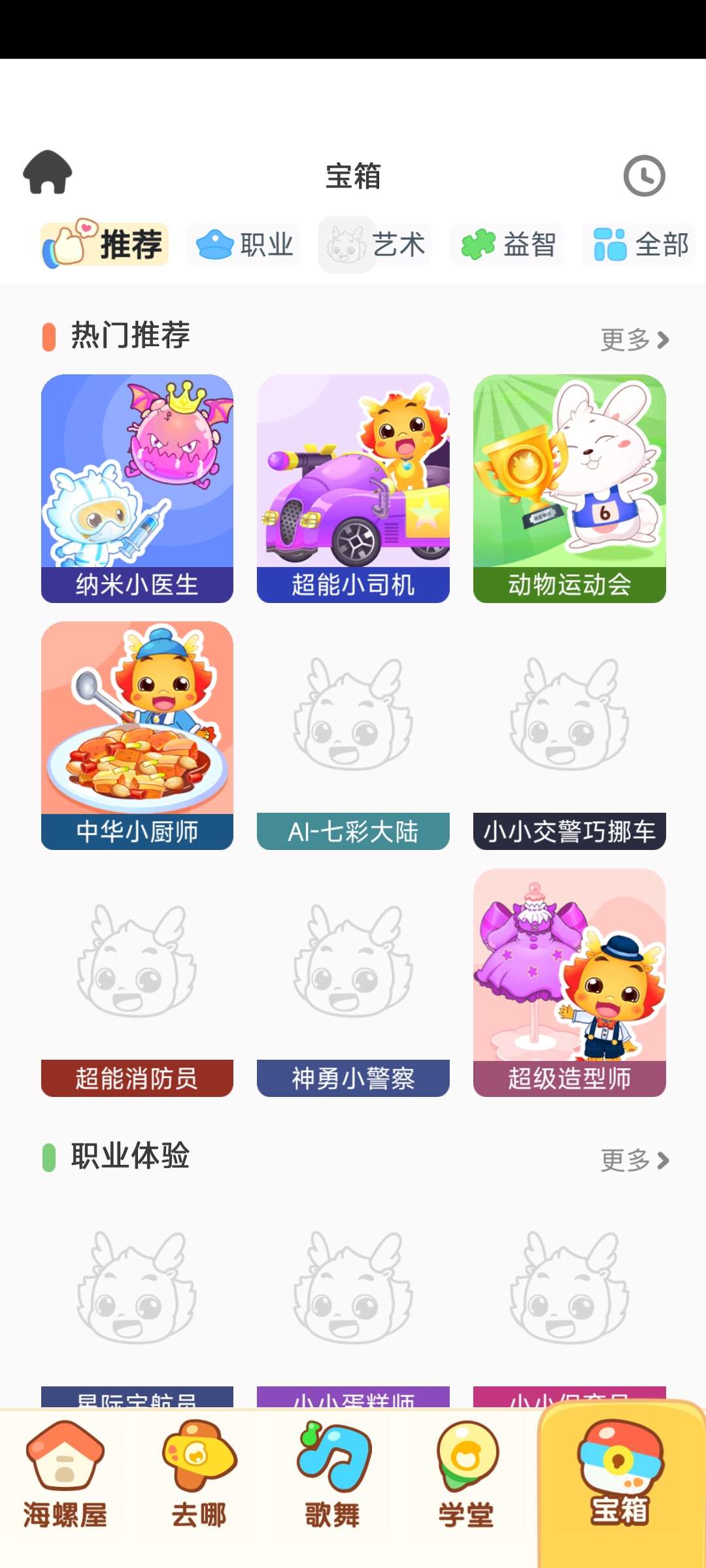Open 动物运动会 game
Image resolution: width=706 pixels, height=1568 pixels.
(569, 488)
